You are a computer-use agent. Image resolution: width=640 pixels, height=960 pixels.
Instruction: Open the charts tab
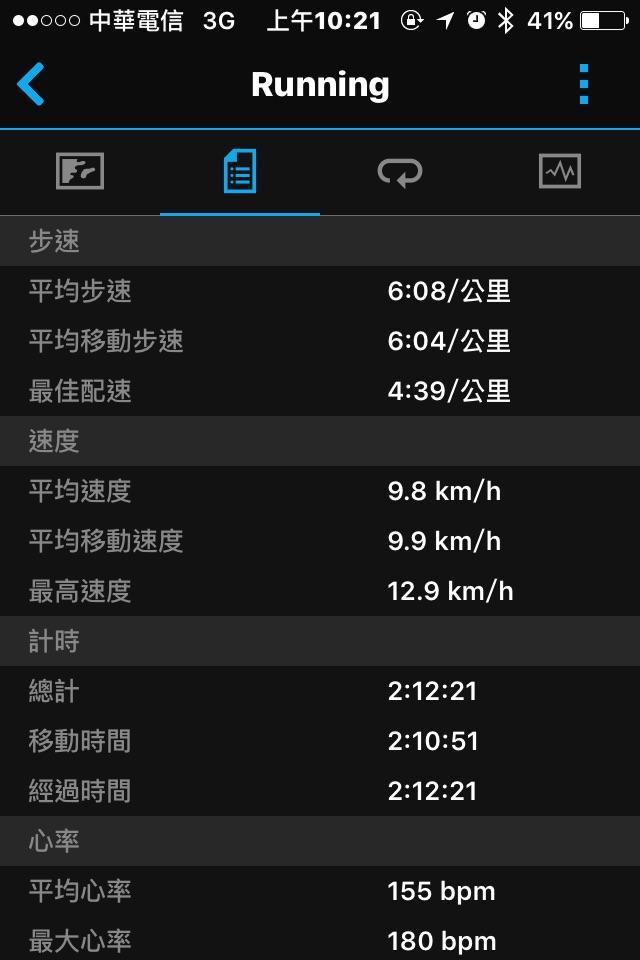coord(559,172)
